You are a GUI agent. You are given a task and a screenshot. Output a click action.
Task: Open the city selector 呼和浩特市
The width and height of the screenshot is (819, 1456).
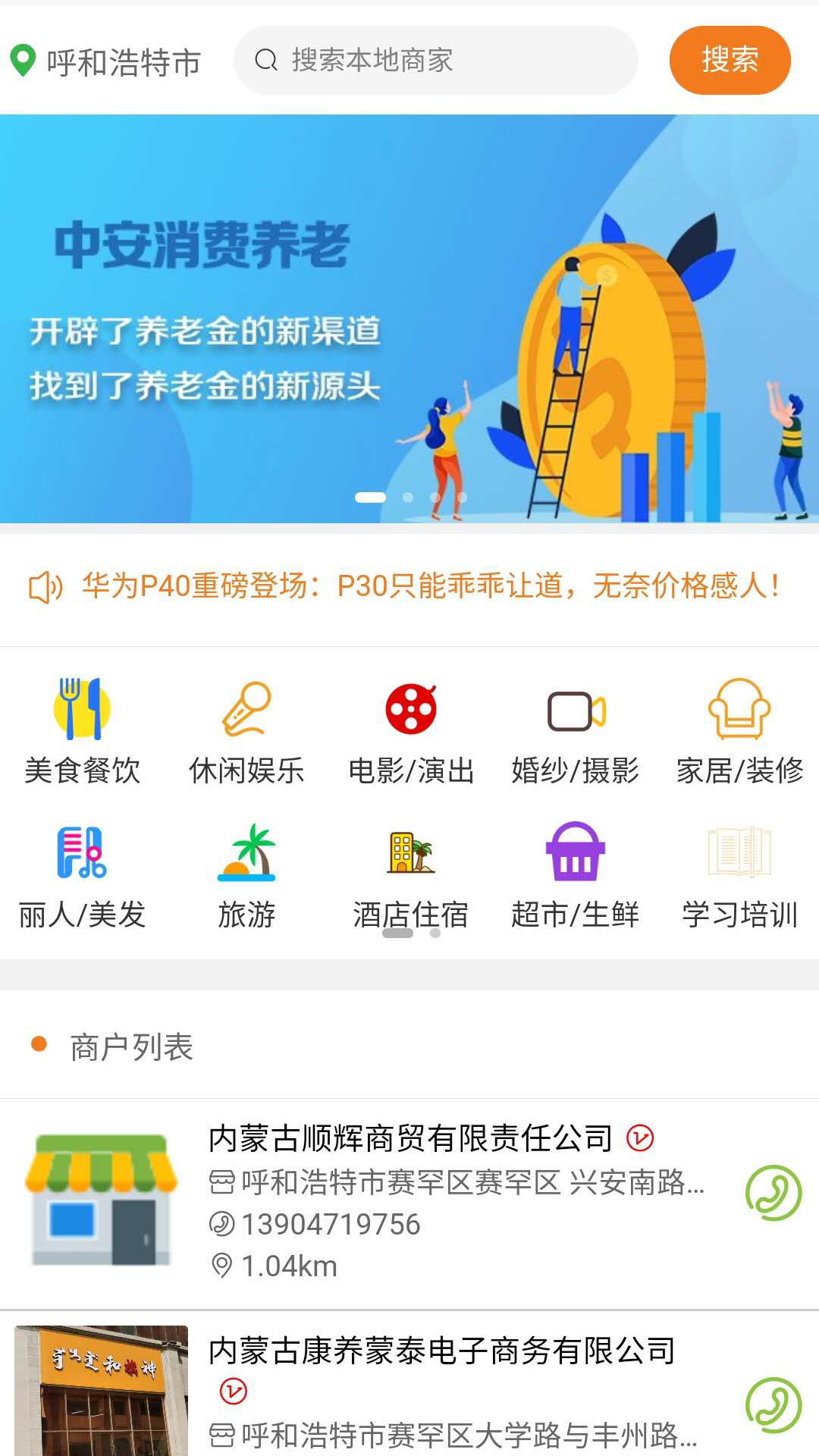tap(106, 61)
